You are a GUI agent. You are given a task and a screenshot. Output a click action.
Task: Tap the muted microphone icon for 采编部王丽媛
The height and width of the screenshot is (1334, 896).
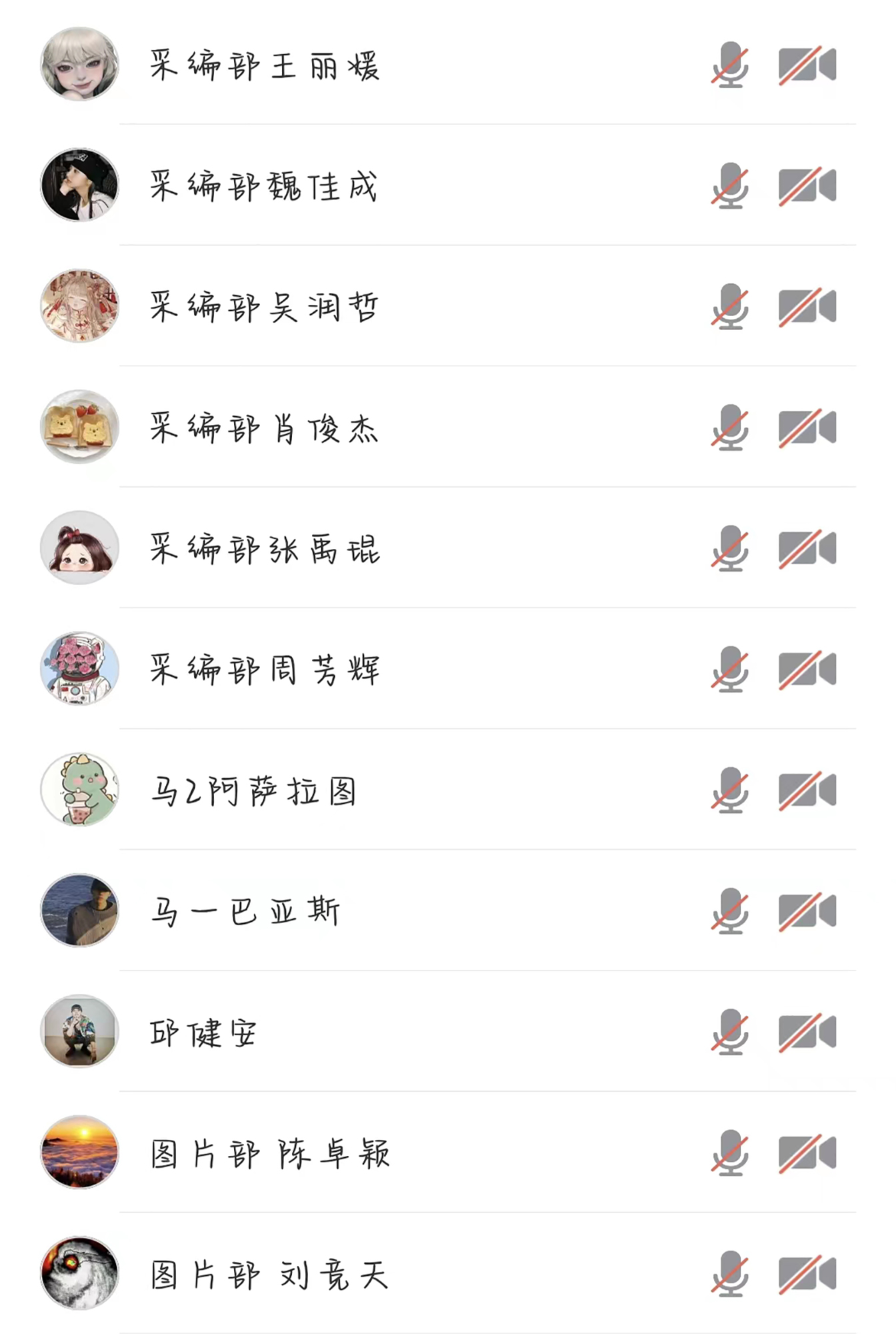730,65
